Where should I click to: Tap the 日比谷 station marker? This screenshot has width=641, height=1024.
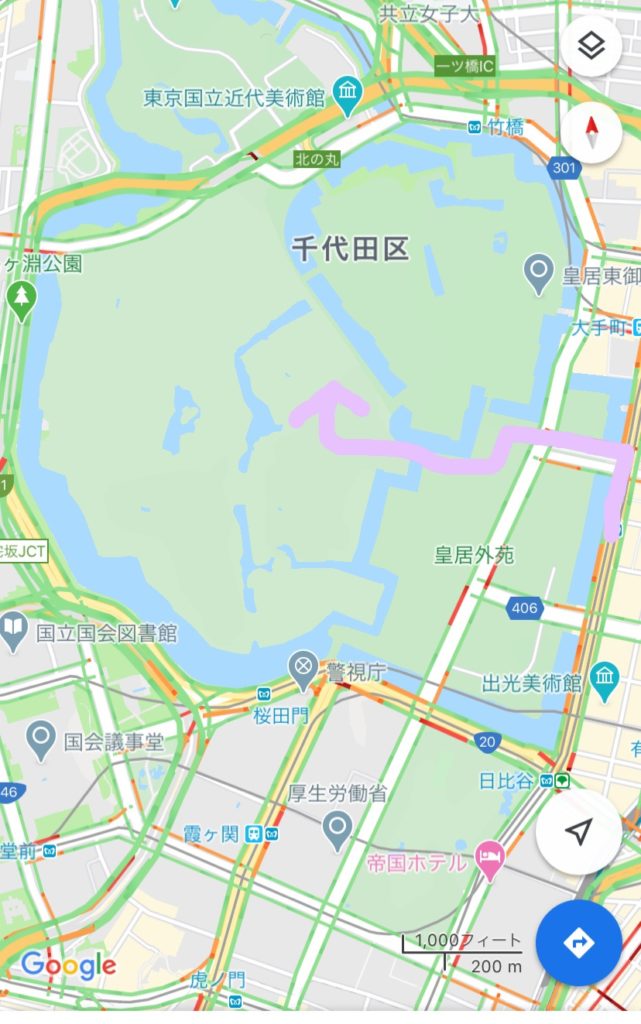[x=548, y=779]
